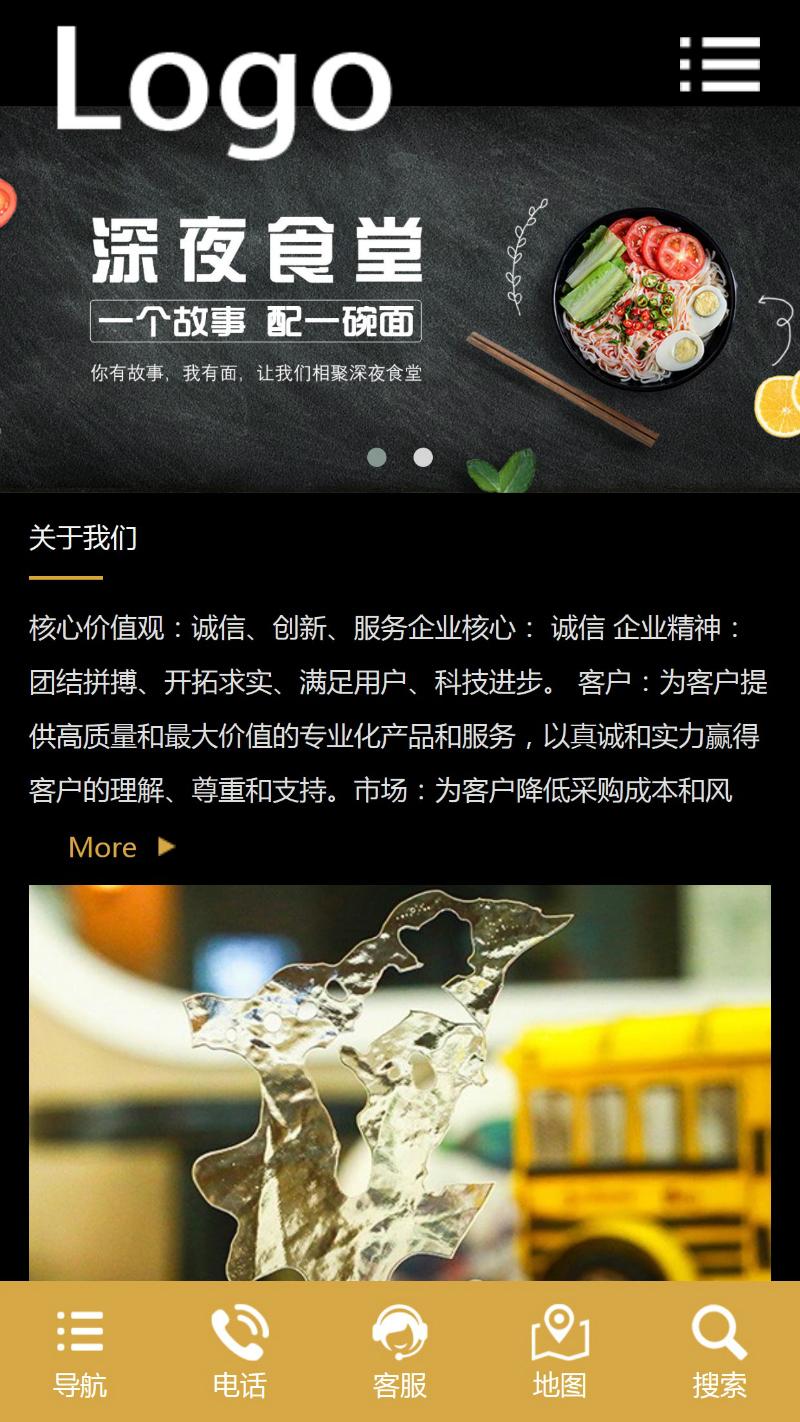
Task: Select the first carousel page dot
Action: (x=377, y=457)
